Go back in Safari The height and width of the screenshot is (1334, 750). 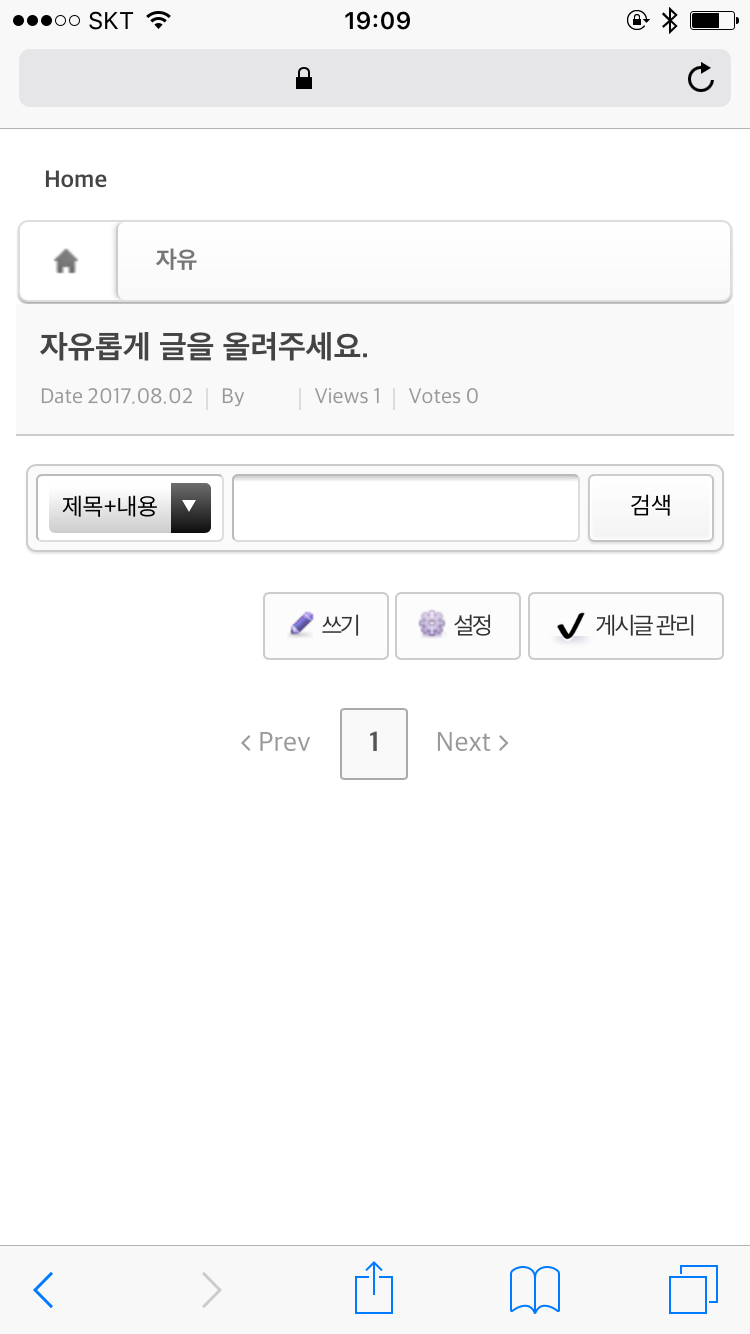(43, 1290)
